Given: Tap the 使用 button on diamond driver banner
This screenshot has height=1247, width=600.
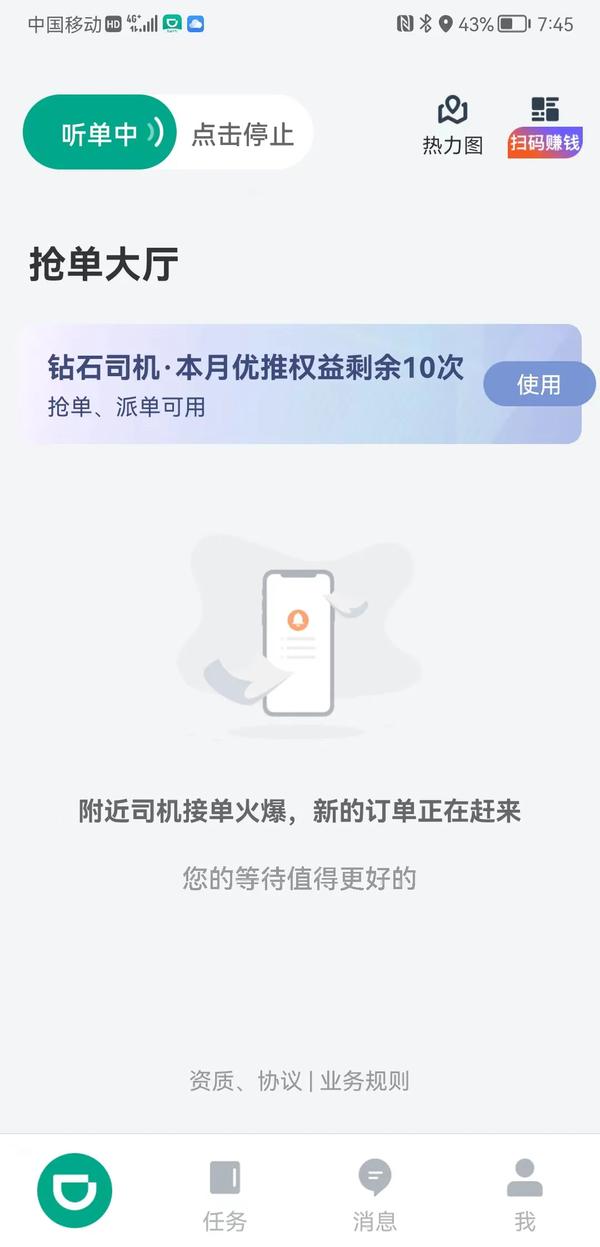Looking at the screenshot, I should click(x=538, y=385).
